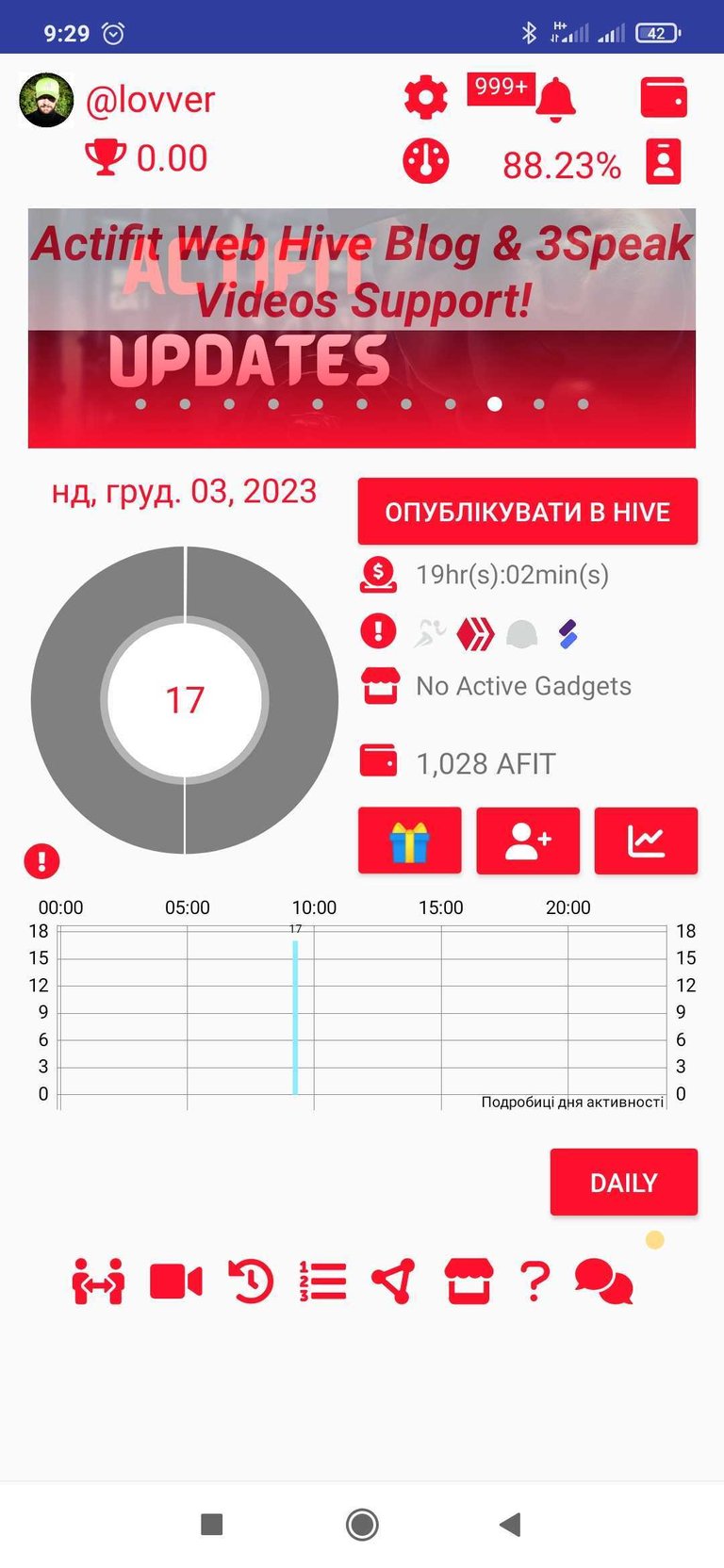This screenshot has height=1568, width=724.
Task: Open the numbered leaderboard list icon
Action: [x=323, y=1282]
